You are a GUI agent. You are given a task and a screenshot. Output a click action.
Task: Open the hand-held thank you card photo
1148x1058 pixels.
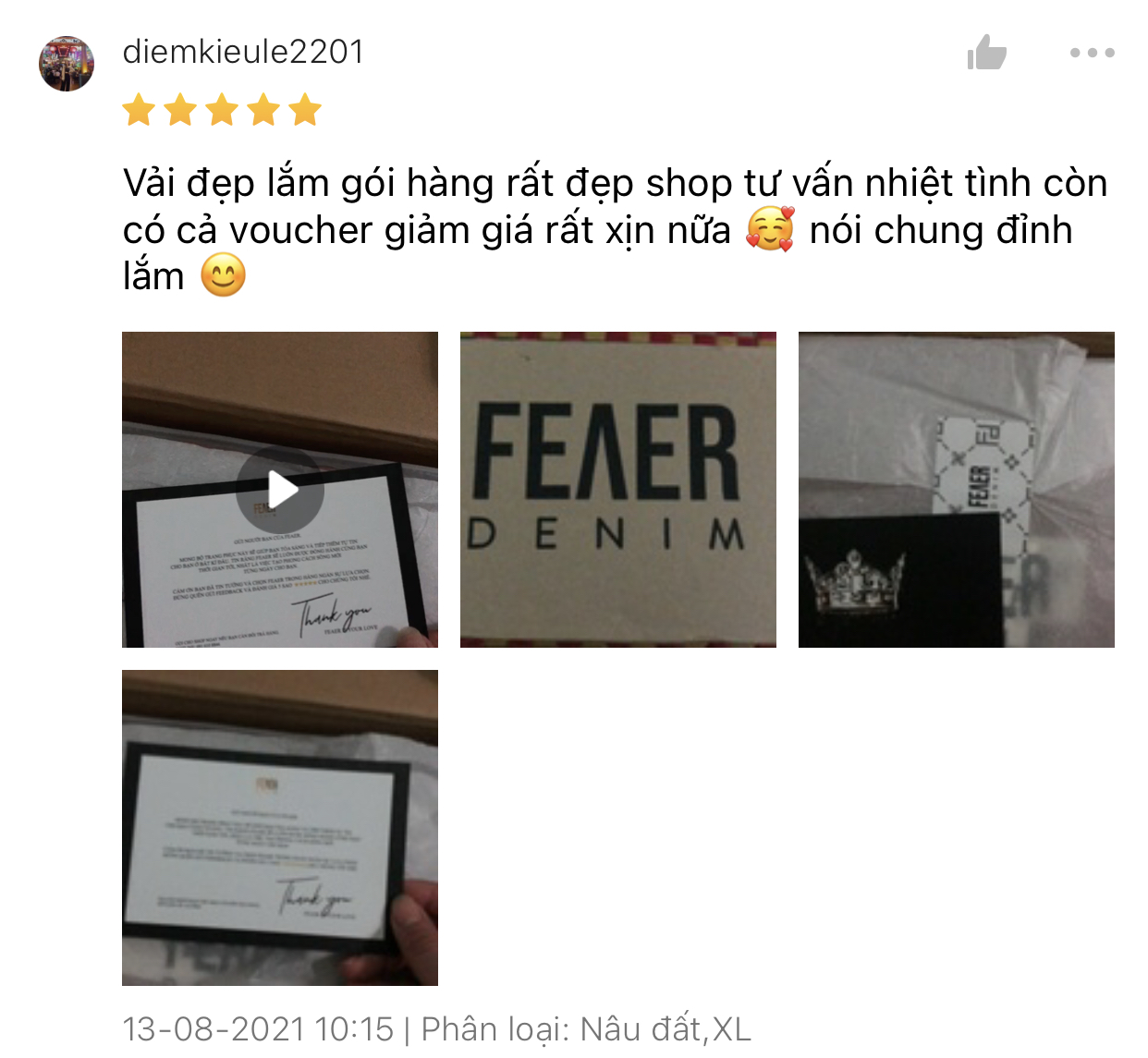(280, 827)
